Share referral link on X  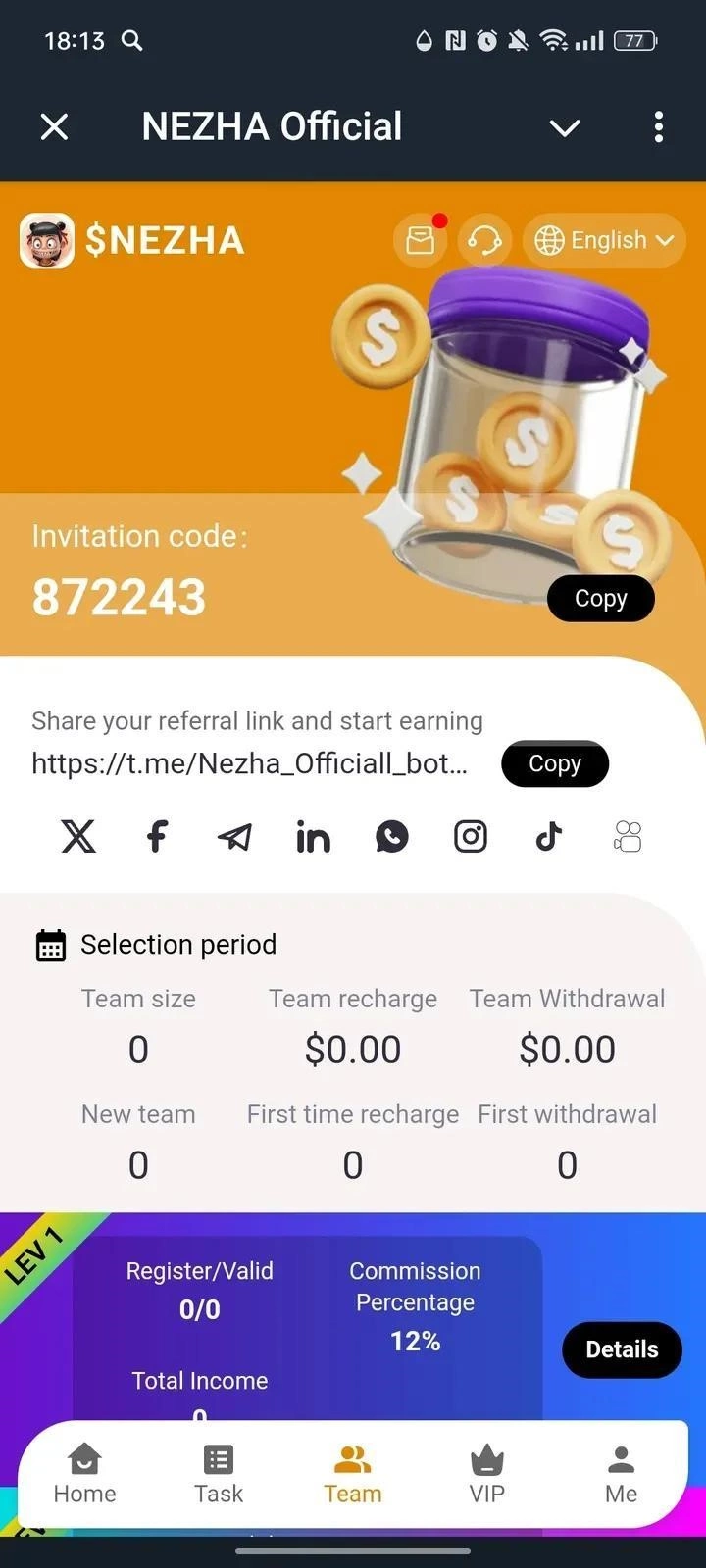78,836
